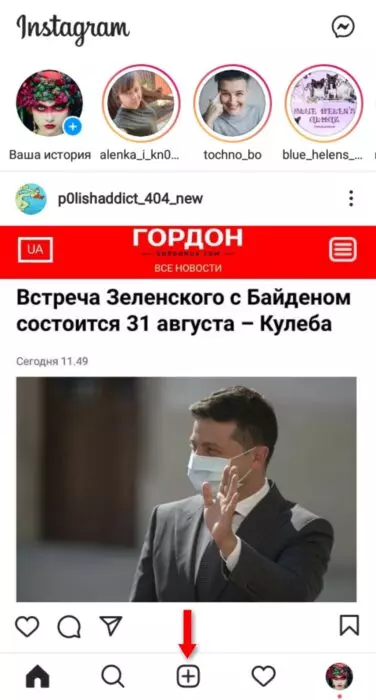Like p0lishaddict_404_new's post
The height and width of the screenshot is (700, 376).
click(27, 625)
